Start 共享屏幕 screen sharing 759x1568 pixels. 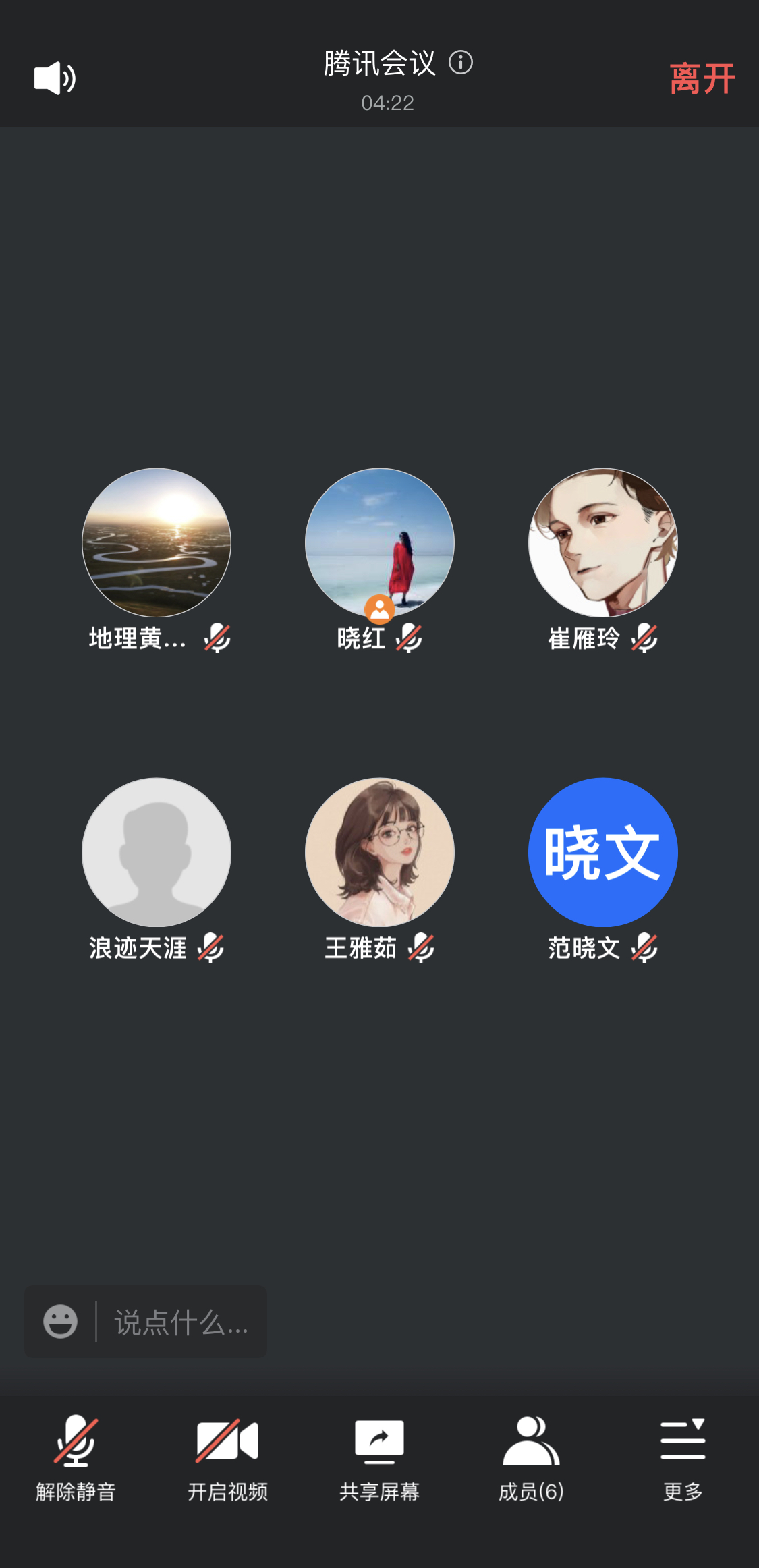tap(379, 1457)
